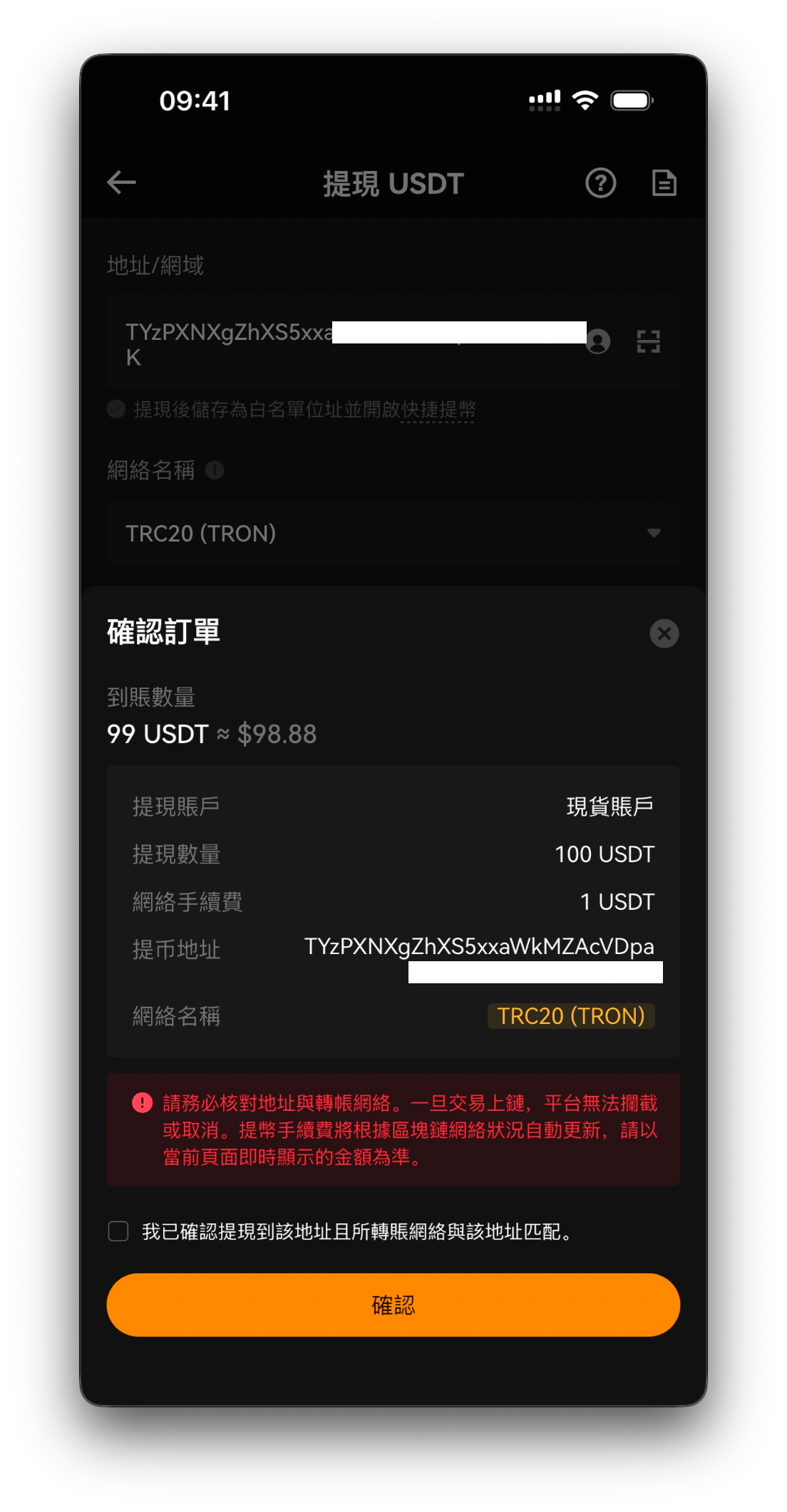Scan a QR code for address

(648, 342)
